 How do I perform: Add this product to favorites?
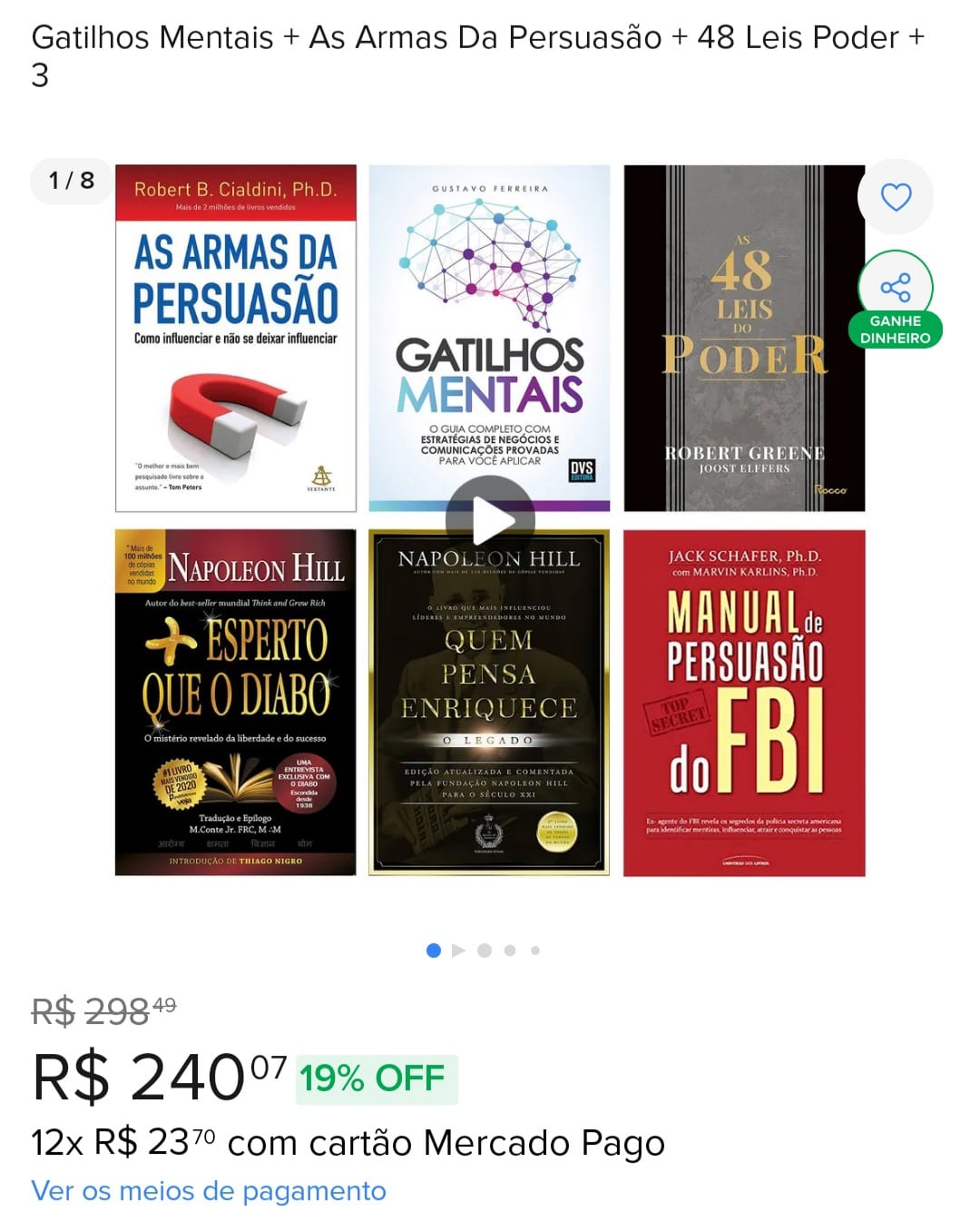pyautogui.click(x=896, y=197)
